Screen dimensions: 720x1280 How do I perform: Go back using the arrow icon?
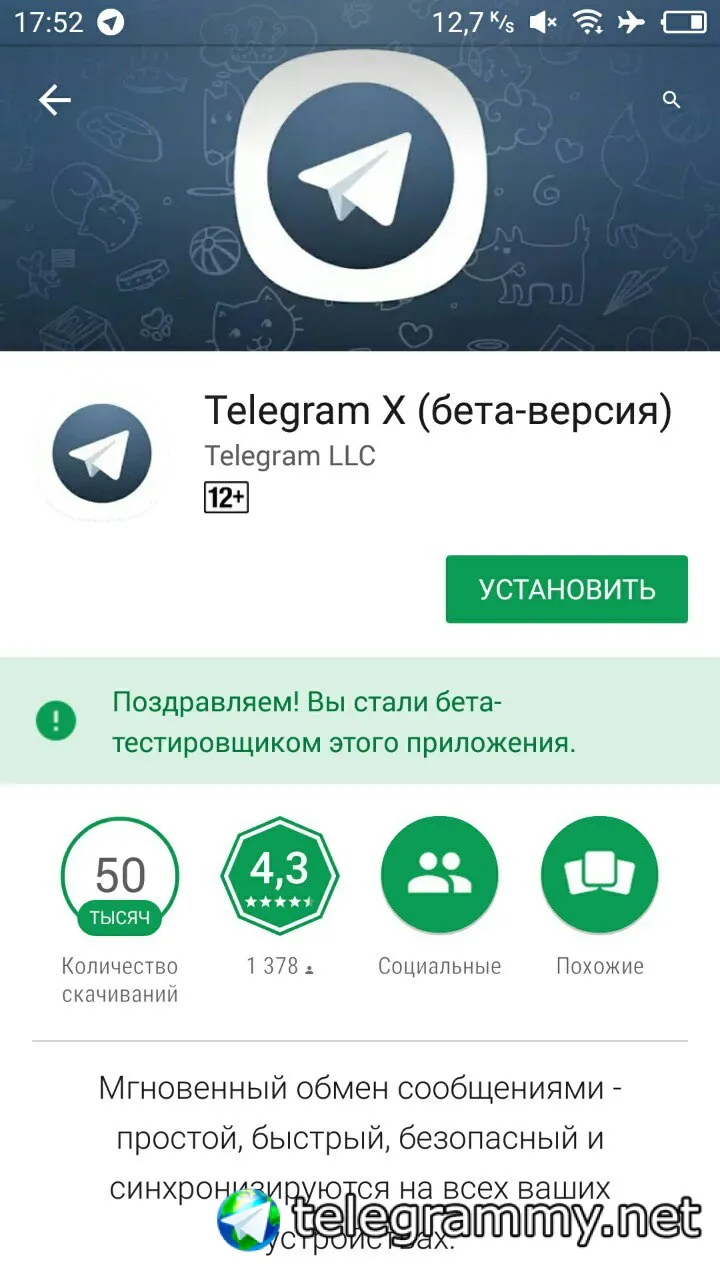(54, 100)
